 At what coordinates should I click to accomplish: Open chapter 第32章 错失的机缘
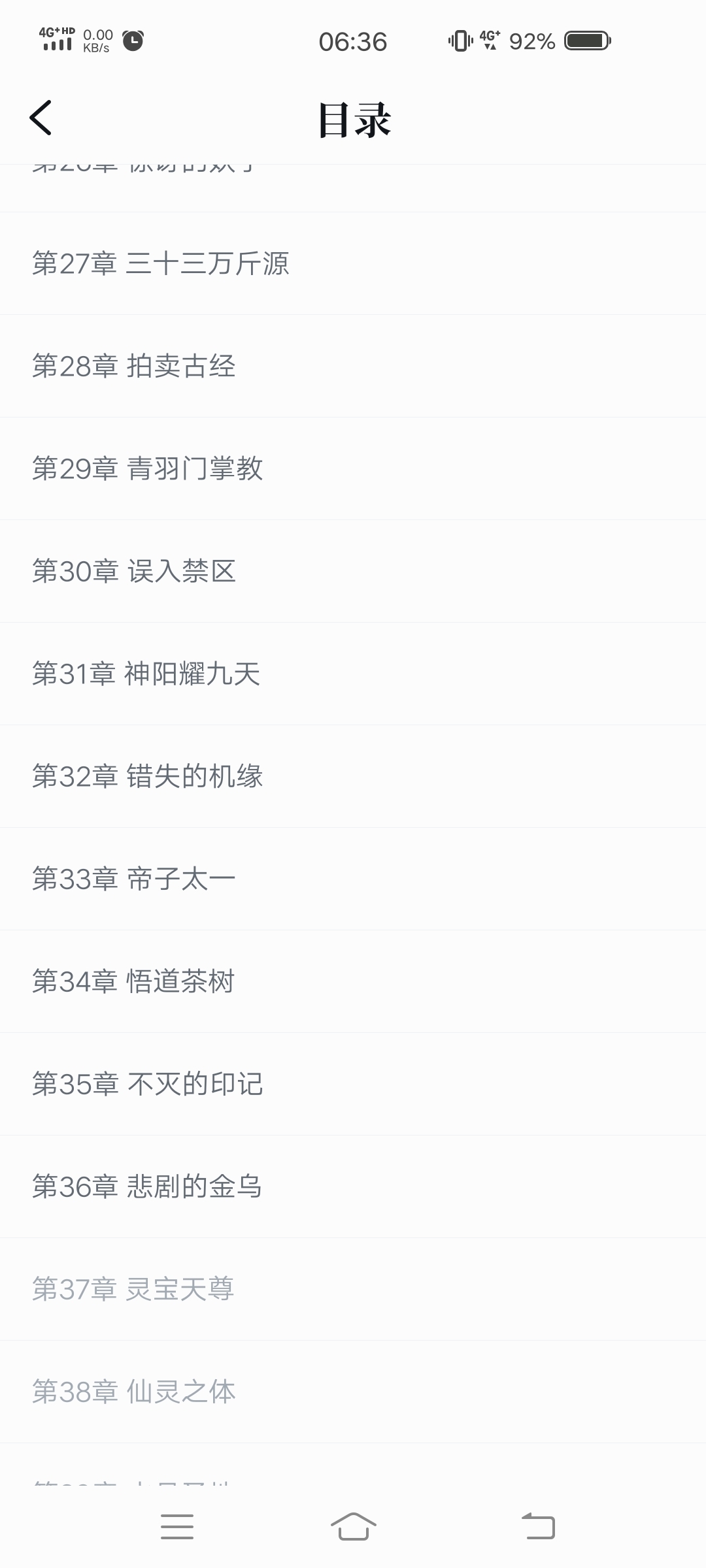[353, 776]
